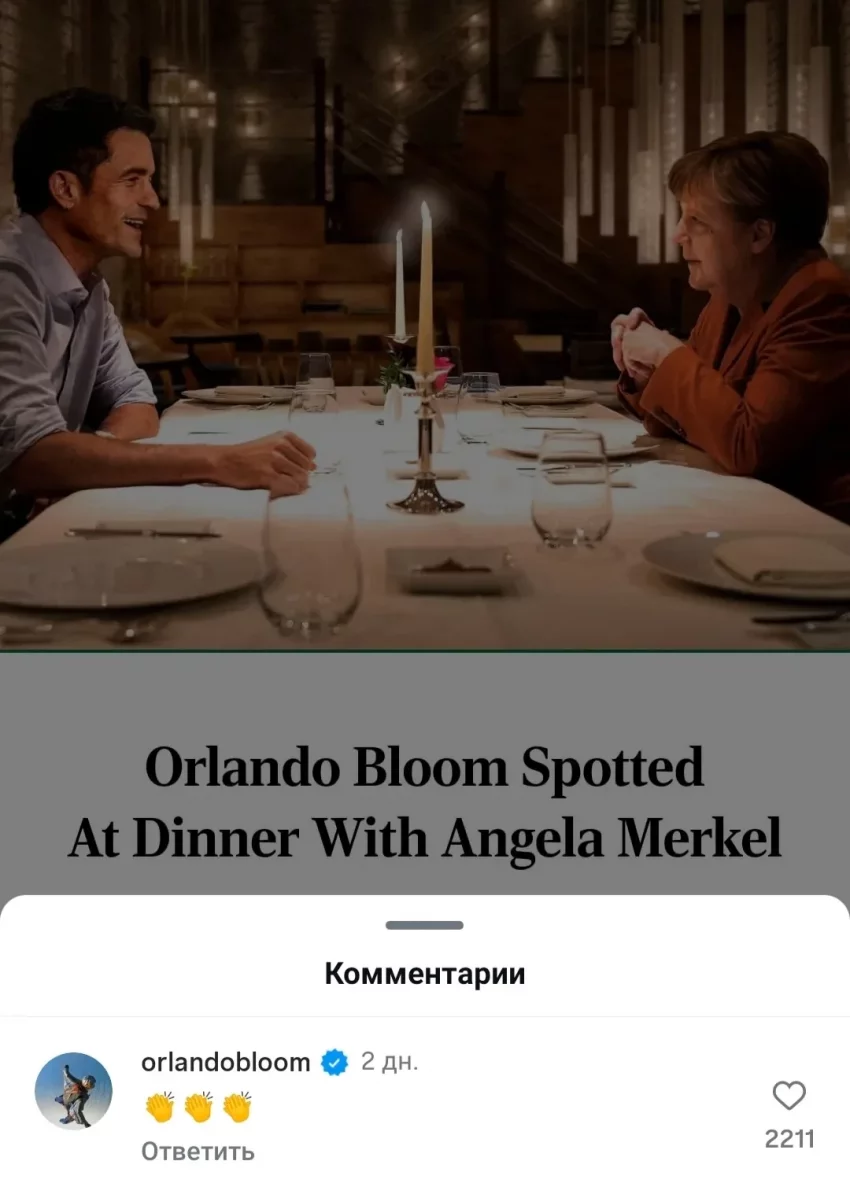Tap the comments sheet drag handle
This screenshot has width=850, height=1183.
click(424, 925)
